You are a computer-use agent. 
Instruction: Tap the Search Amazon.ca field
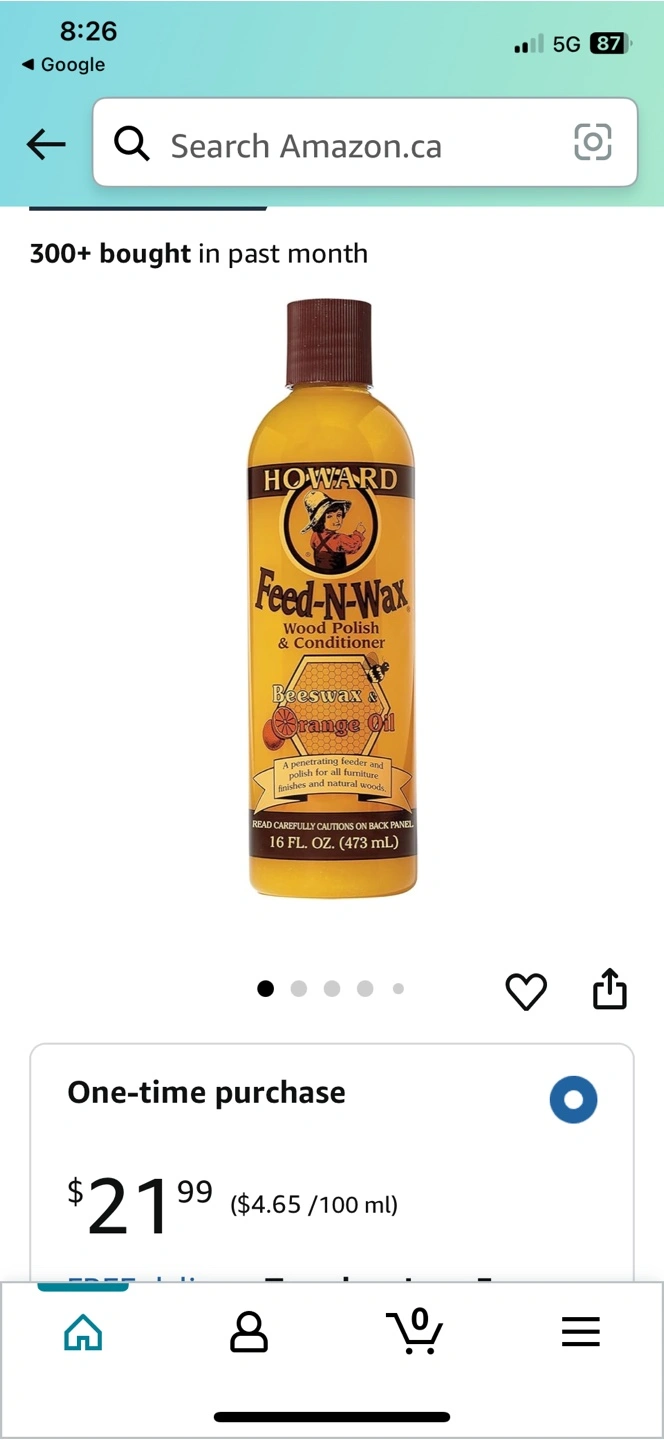[340, 146]
